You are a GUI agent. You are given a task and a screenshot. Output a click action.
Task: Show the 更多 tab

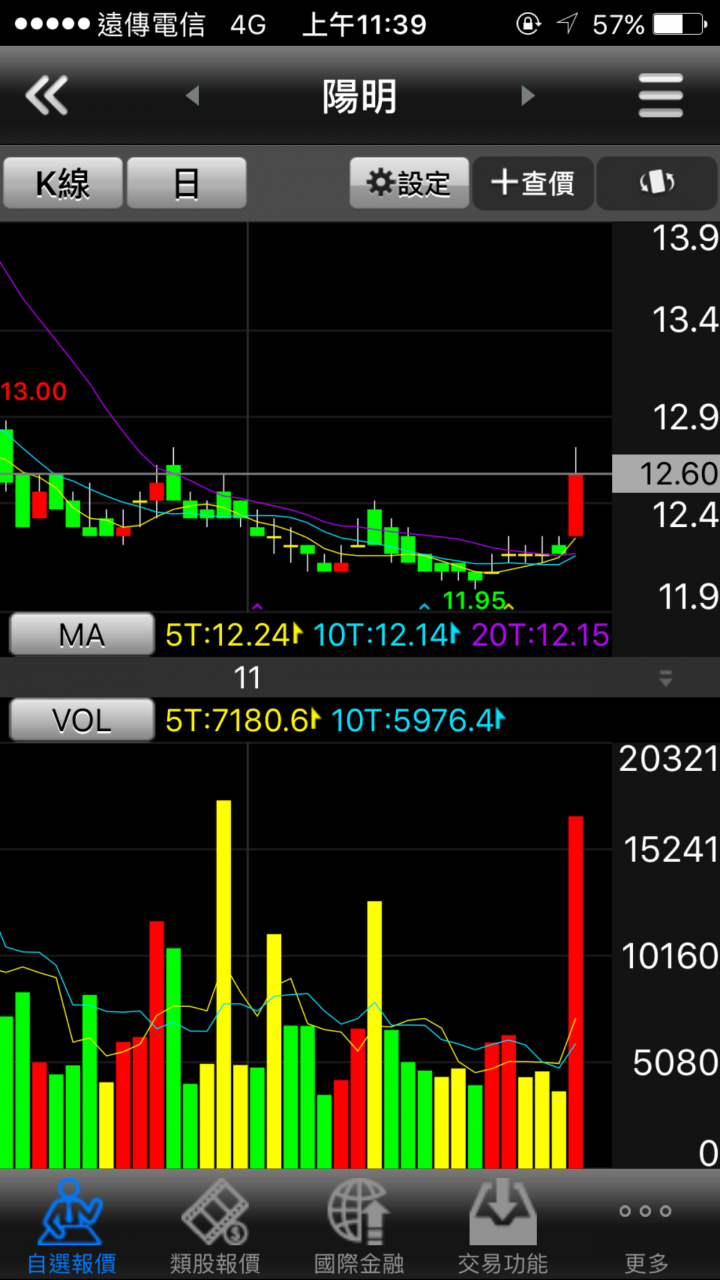click(x=645, y=1225)
